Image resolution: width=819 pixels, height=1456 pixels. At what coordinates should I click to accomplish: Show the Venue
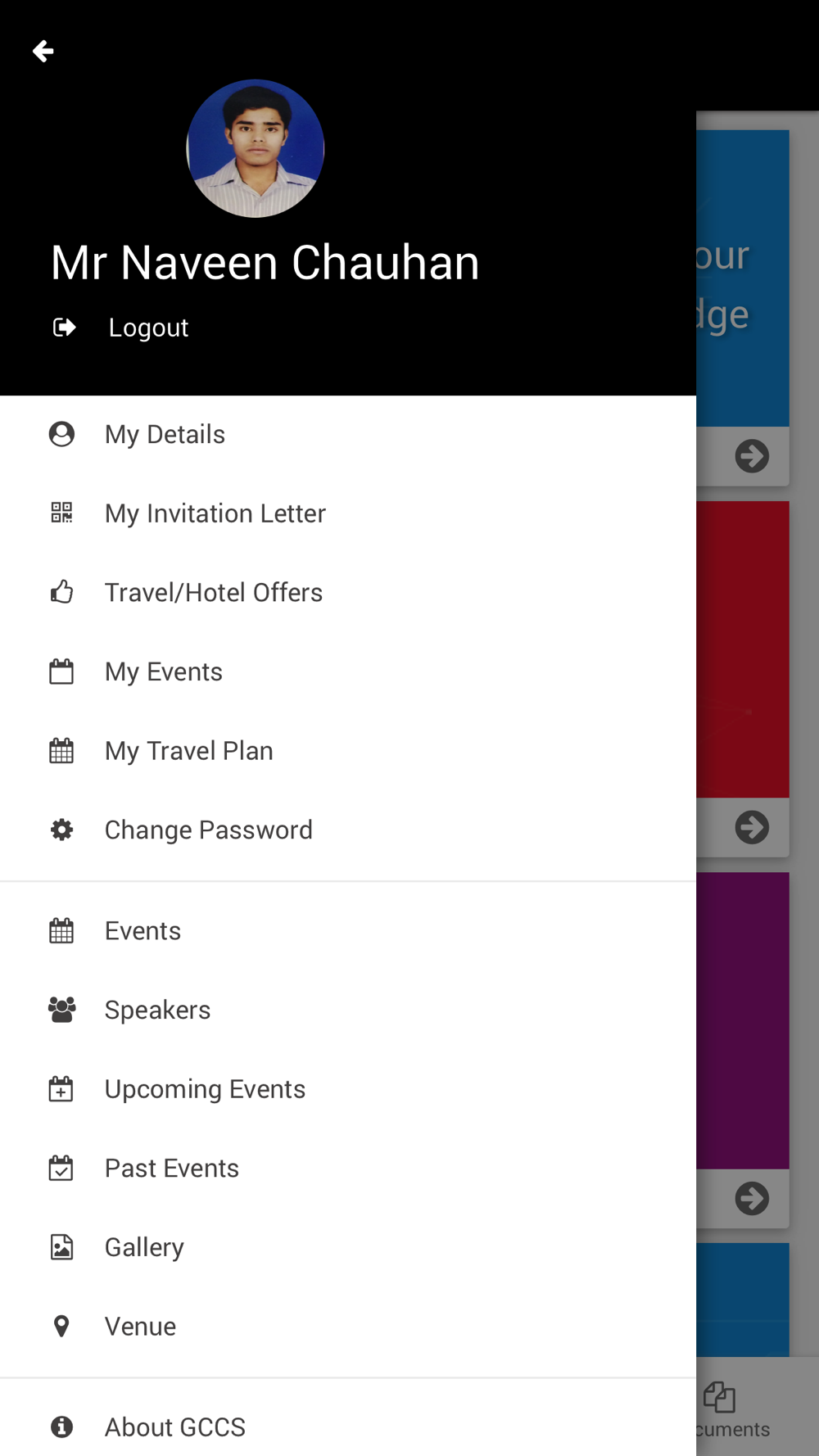348,1327
